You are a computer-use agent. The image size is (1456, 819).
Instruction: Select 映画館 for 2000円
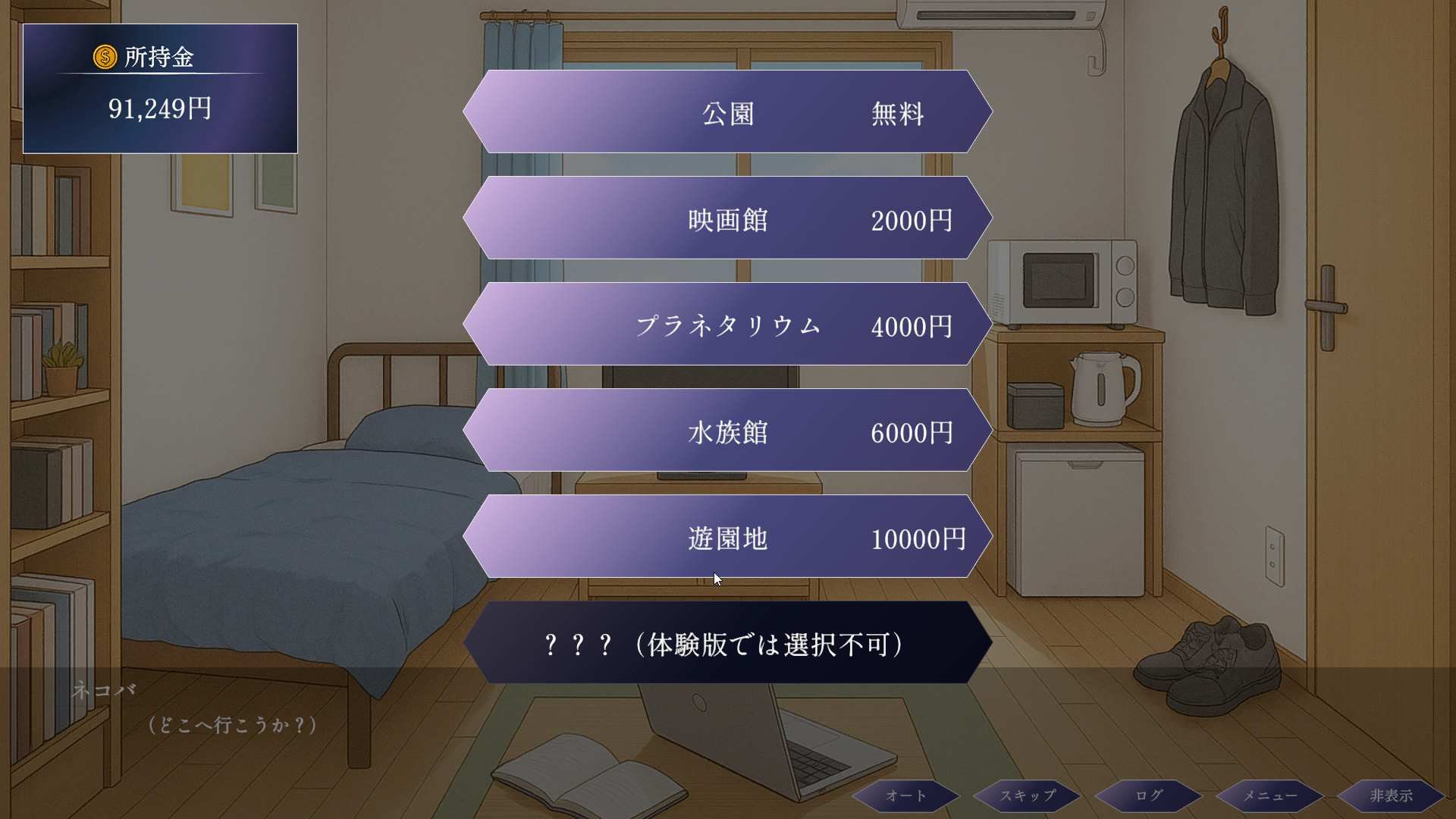pos(727,218)
